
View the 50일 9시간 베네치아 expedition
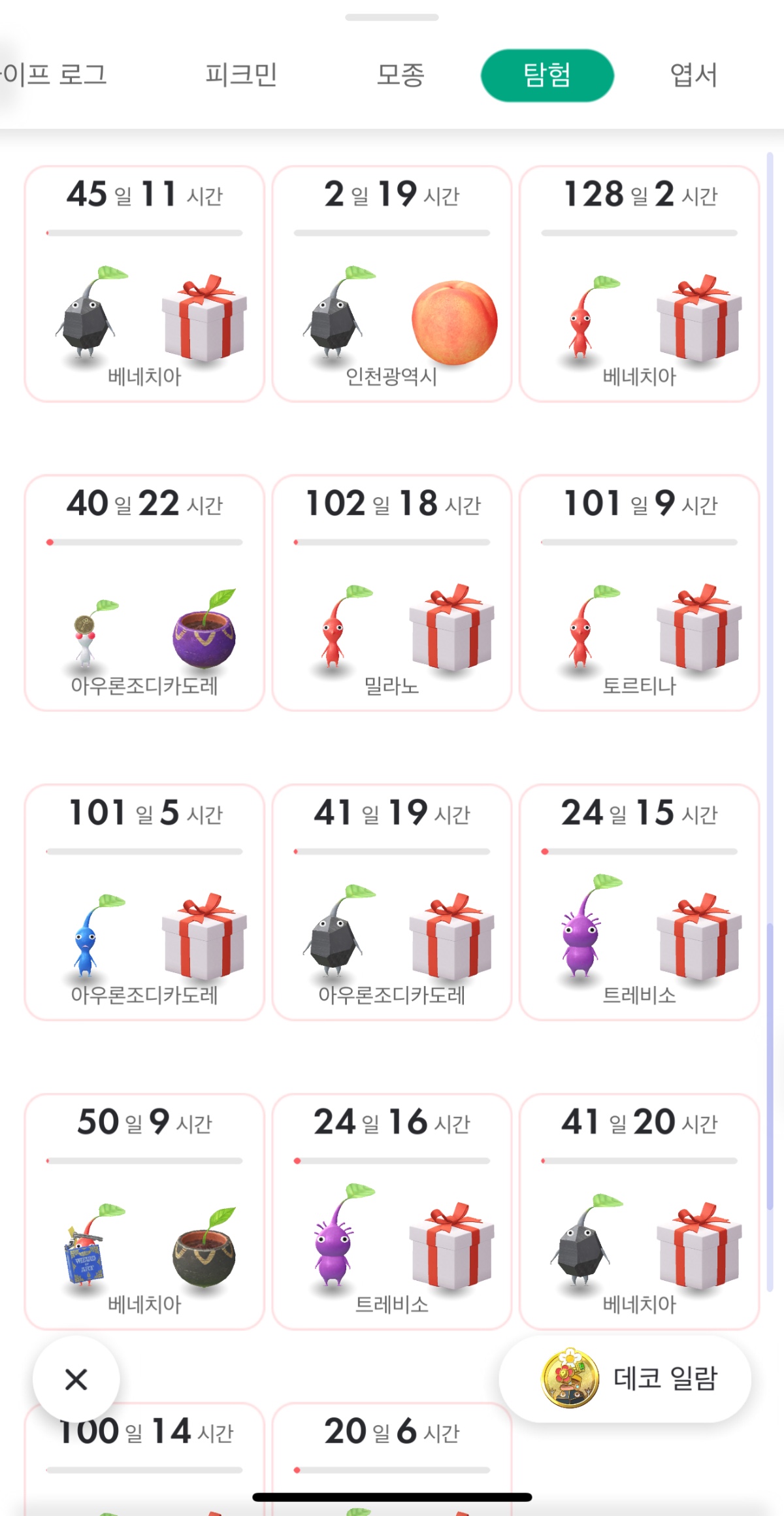(144, 1211)
